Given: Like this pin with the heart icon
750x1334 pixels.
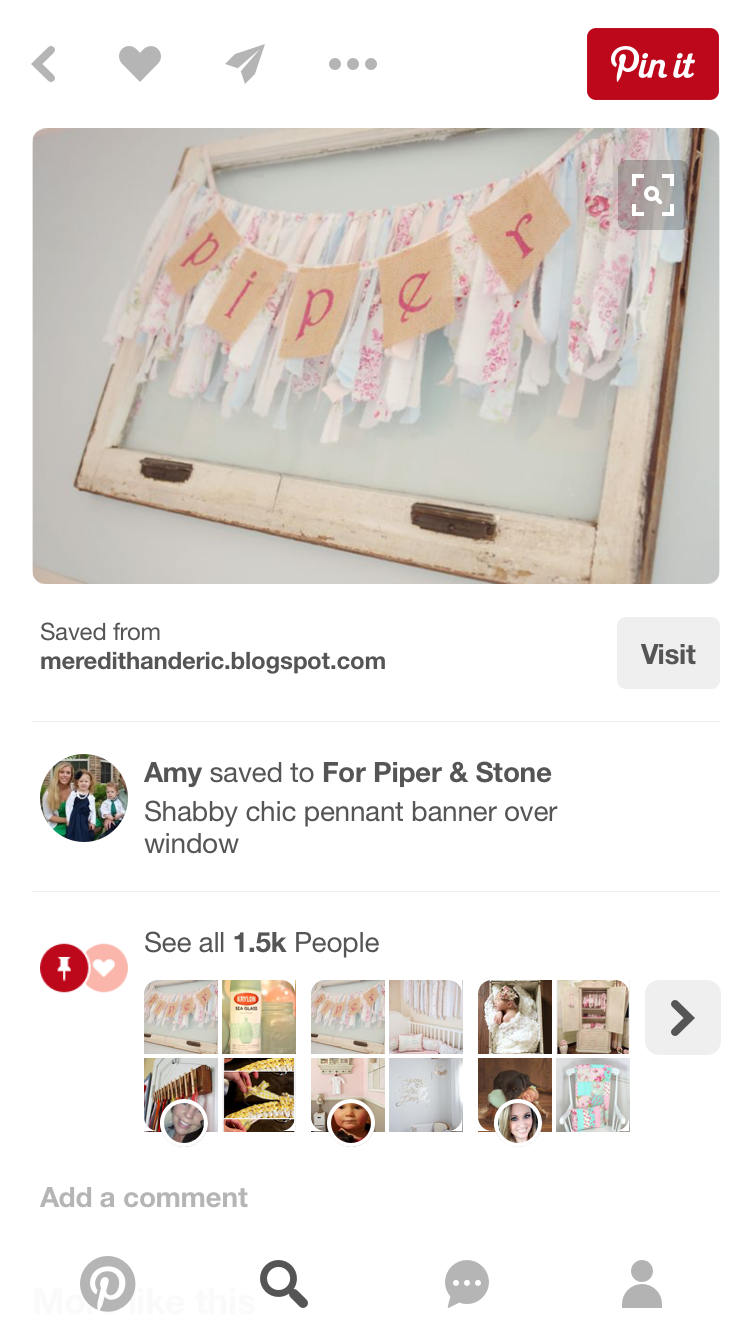Looking at the screenshot, I should point(140,64).
